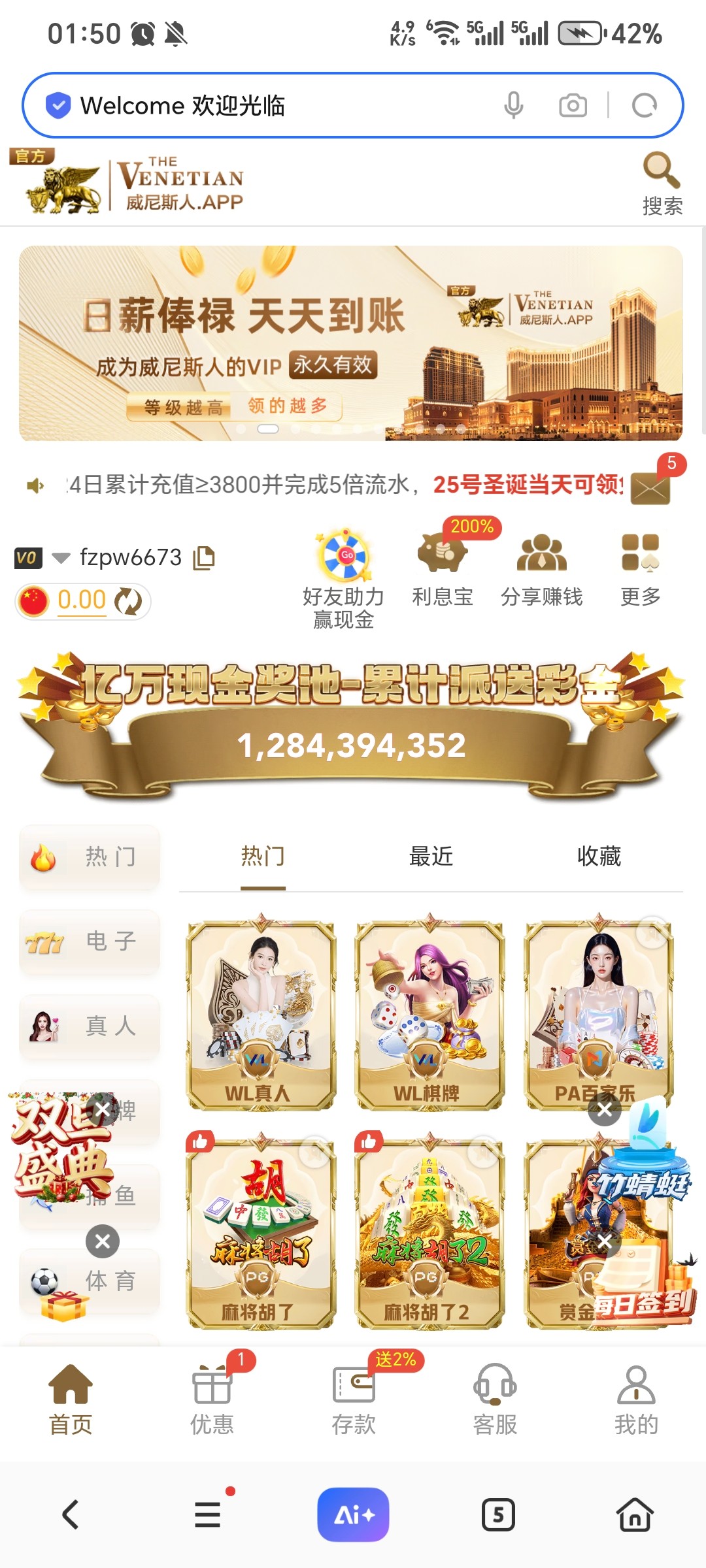Image resolution: width=706 pixels, height=1568 pixels.
Task: Switch to the 最近 games tab
Action: 432,856
